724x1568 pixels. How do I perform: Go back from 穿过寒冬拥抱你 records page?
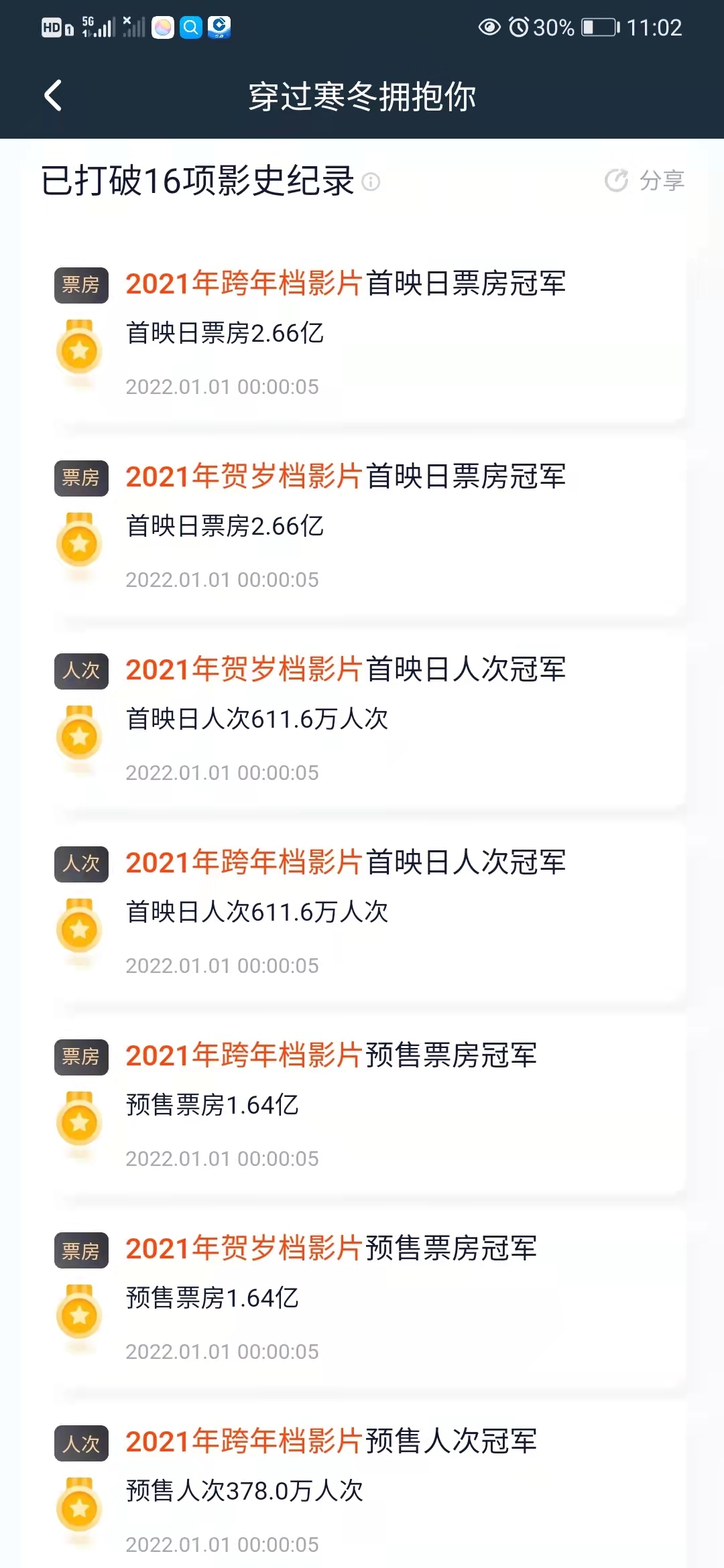coord(53,96)
